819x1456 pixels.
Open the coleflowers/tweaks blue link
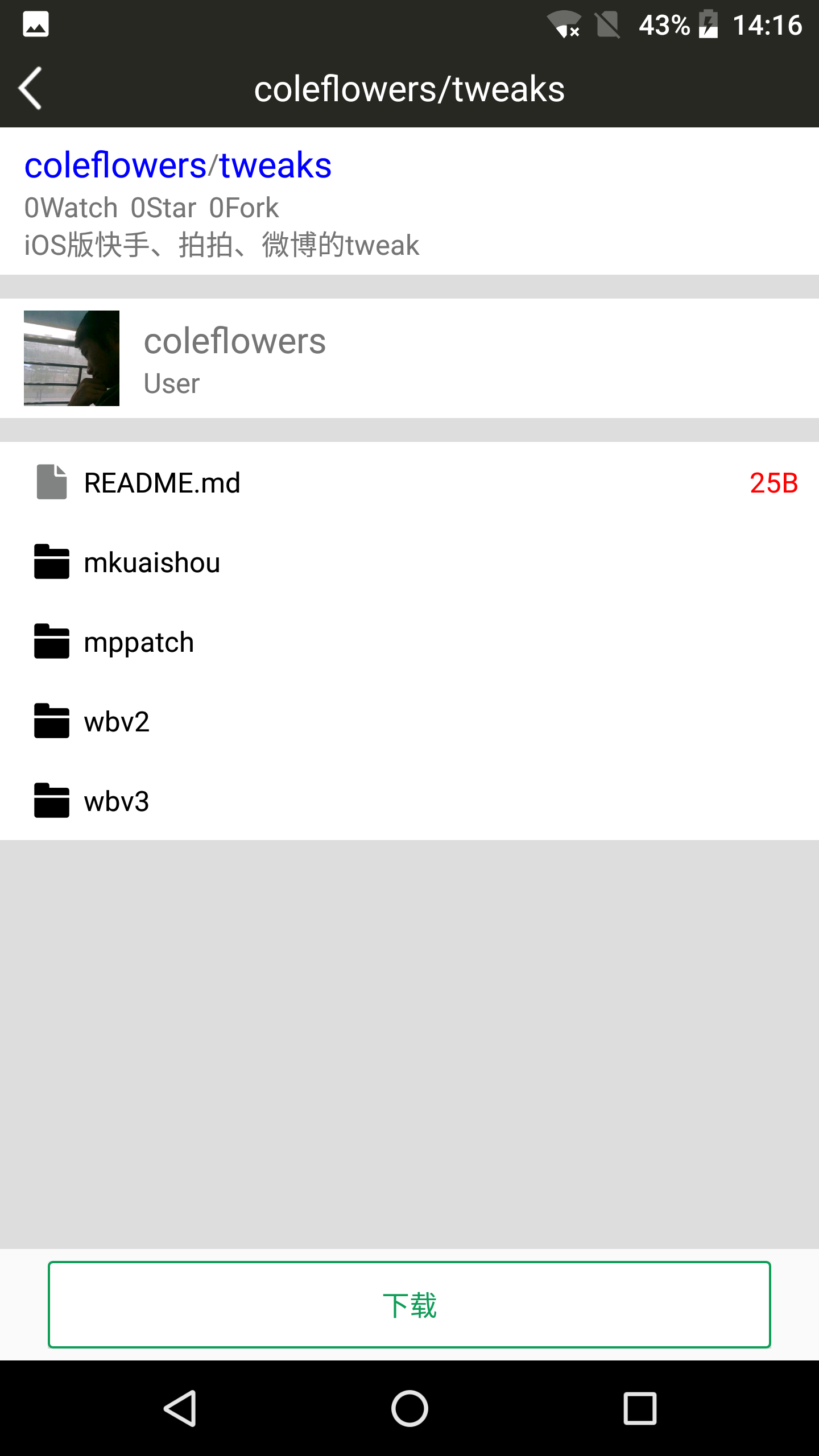point(177,166)
